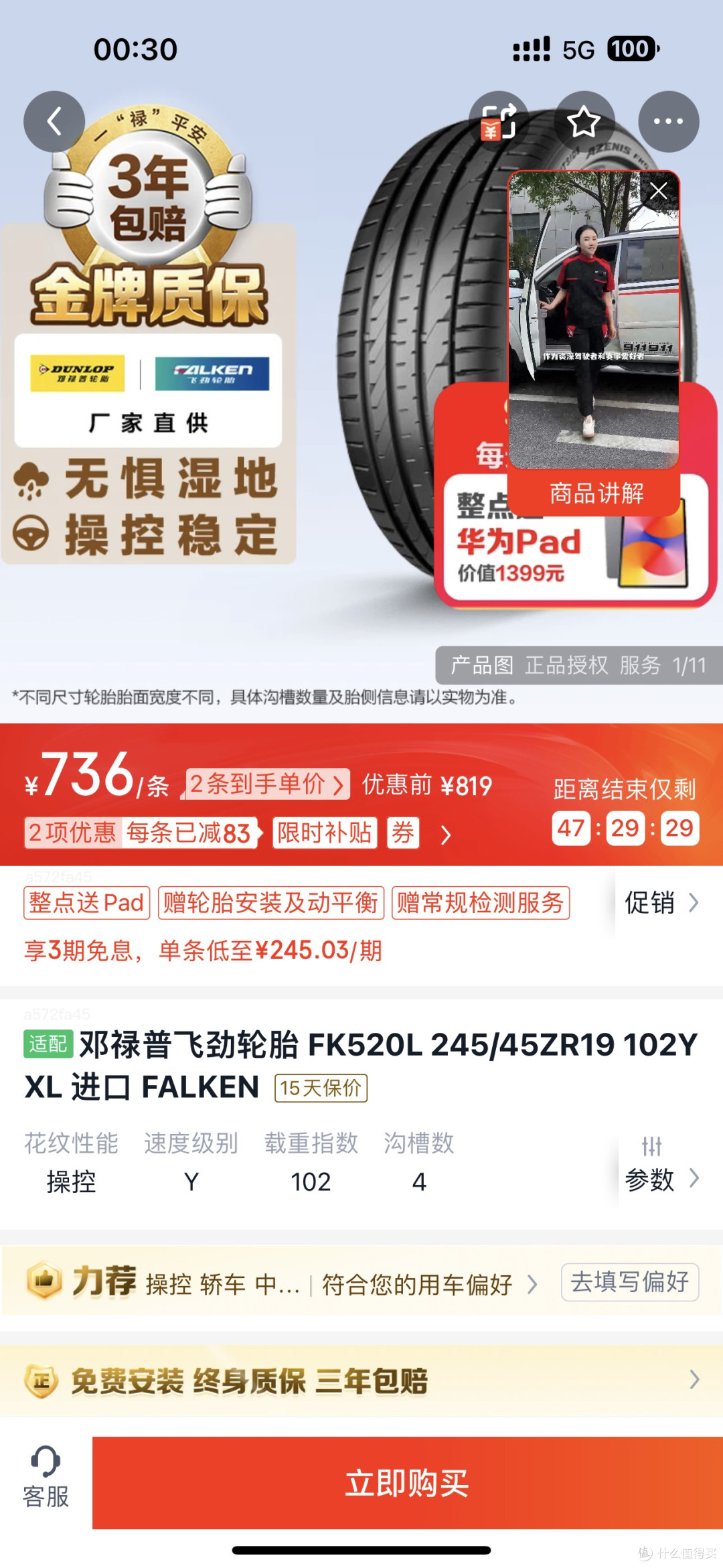Tap the 15天保价 price protection tag
The image size is (723, 1568).
coord(321,1088)
